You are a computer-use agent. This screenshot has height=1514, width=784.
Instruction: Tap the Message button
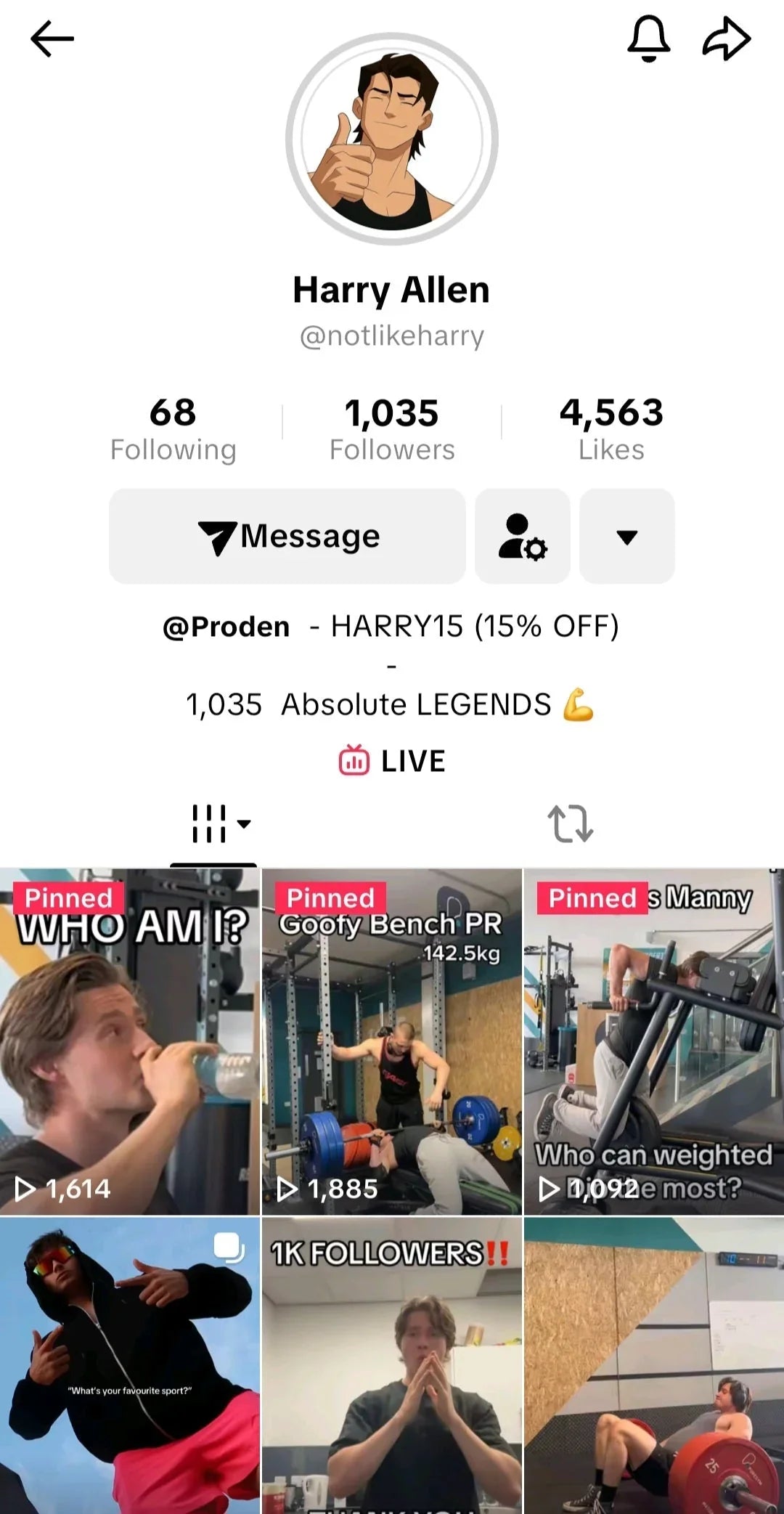[286, 536]
